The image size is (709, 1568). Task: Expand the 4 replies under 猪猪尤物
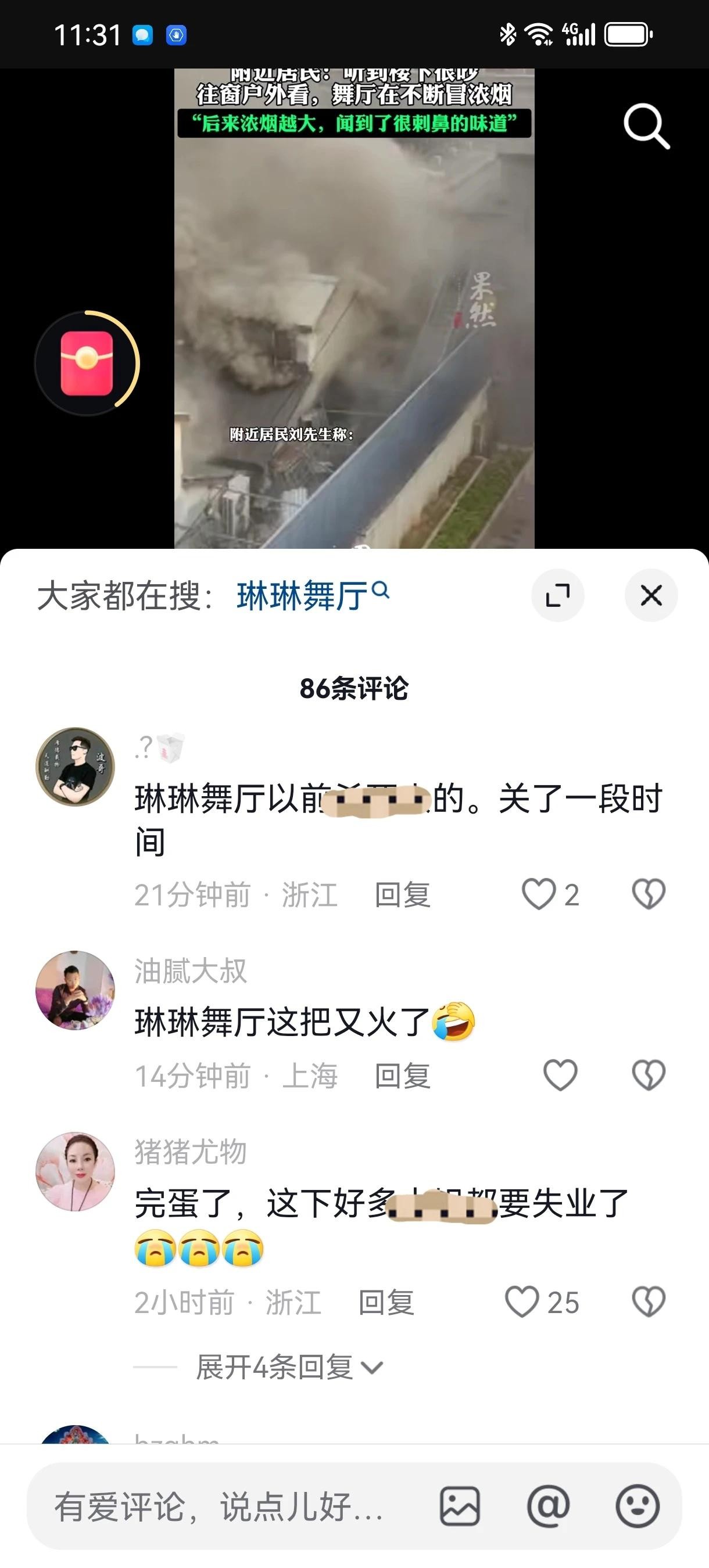289,1368
